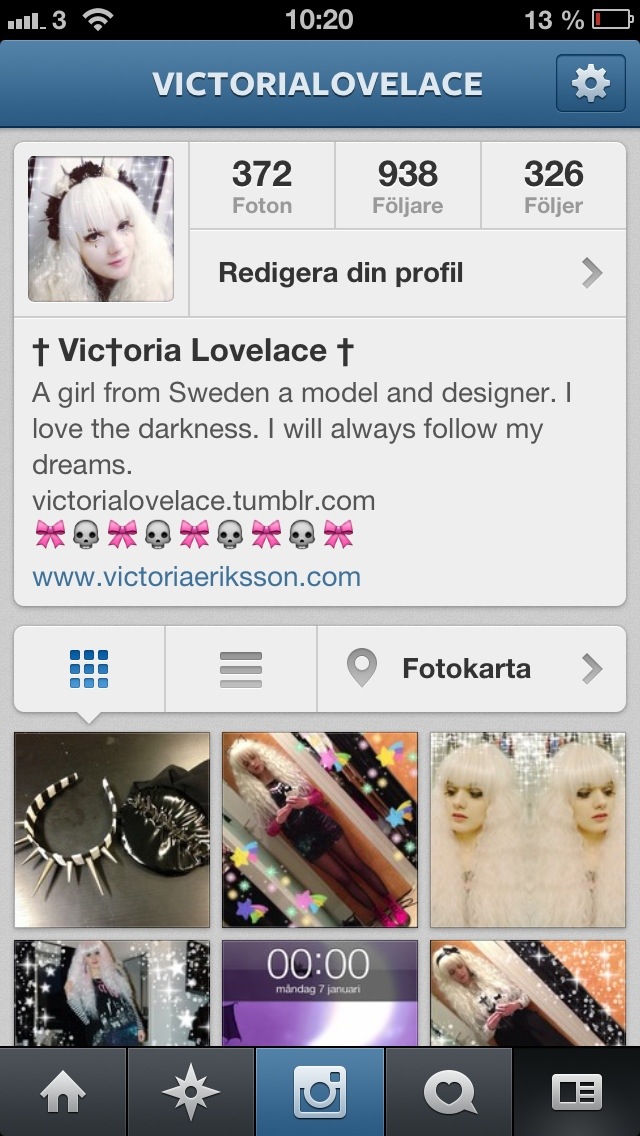Open the spiked headband photo
This screenshot has height=1136, width=640.
[x=112, y=830]
